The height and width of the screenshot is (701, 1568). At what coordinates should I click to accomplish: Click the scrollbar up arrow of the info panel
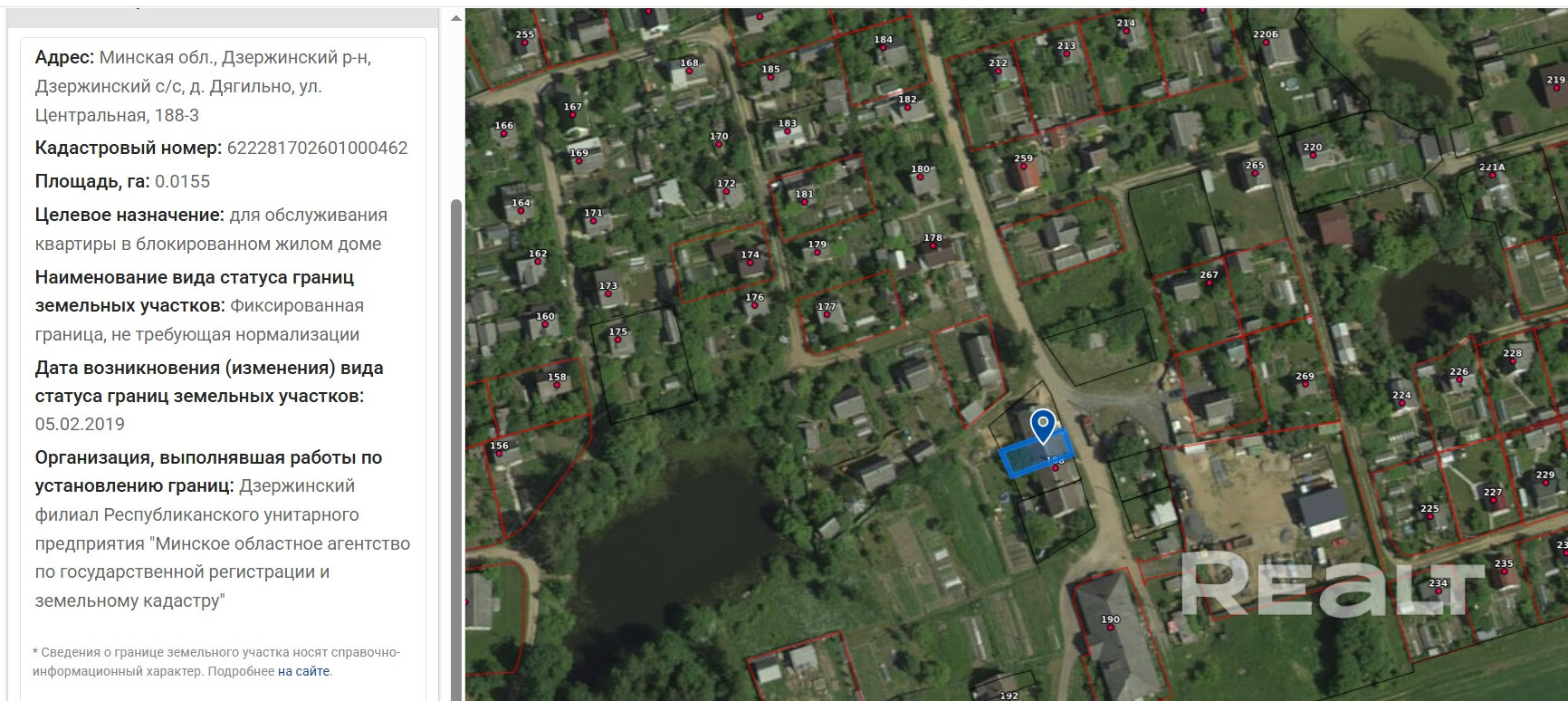456,18
